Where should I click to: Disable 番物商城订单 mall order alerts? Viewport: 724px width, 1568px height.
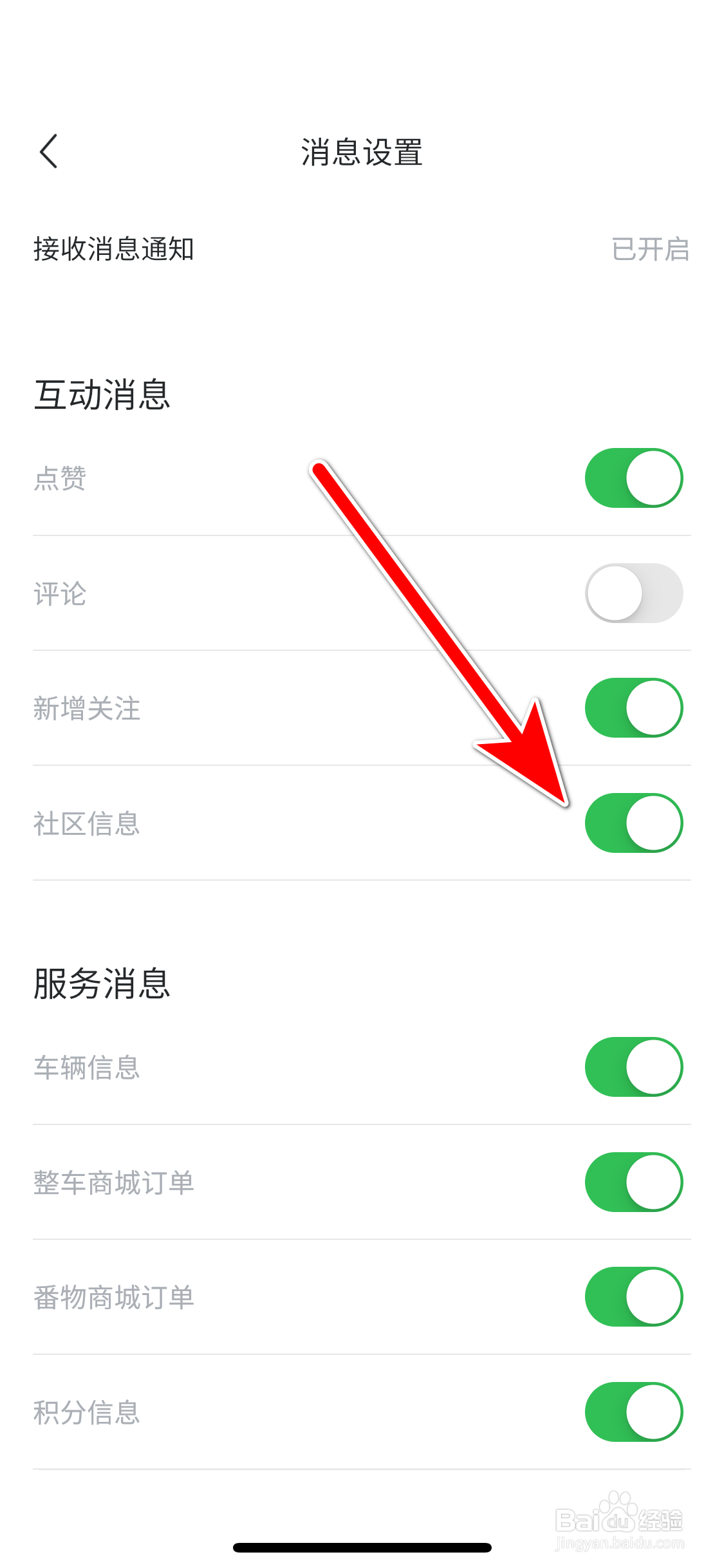coord(634,1297)
